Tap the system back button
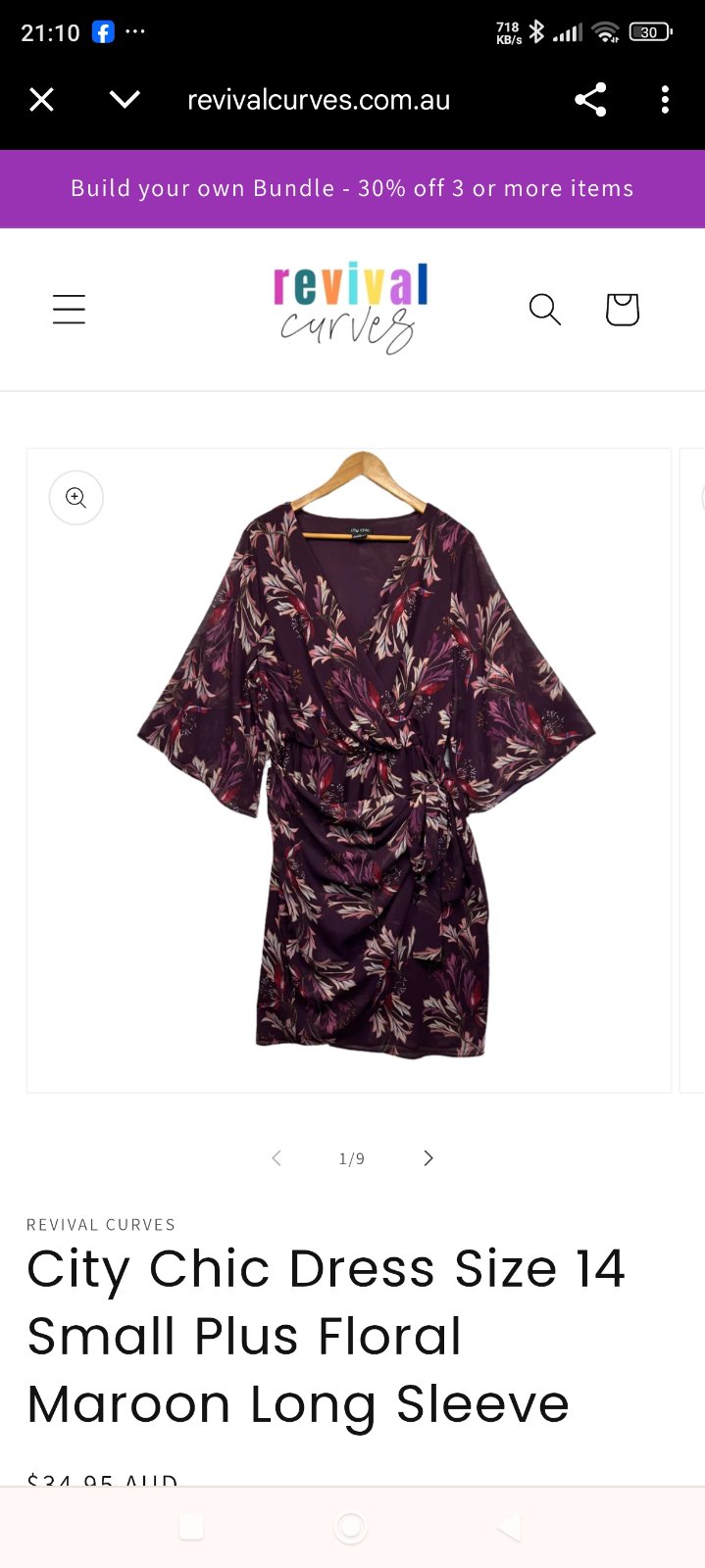Image resolution: width=705 pixels, height=1568 pixels. (x=509, y=1527)
